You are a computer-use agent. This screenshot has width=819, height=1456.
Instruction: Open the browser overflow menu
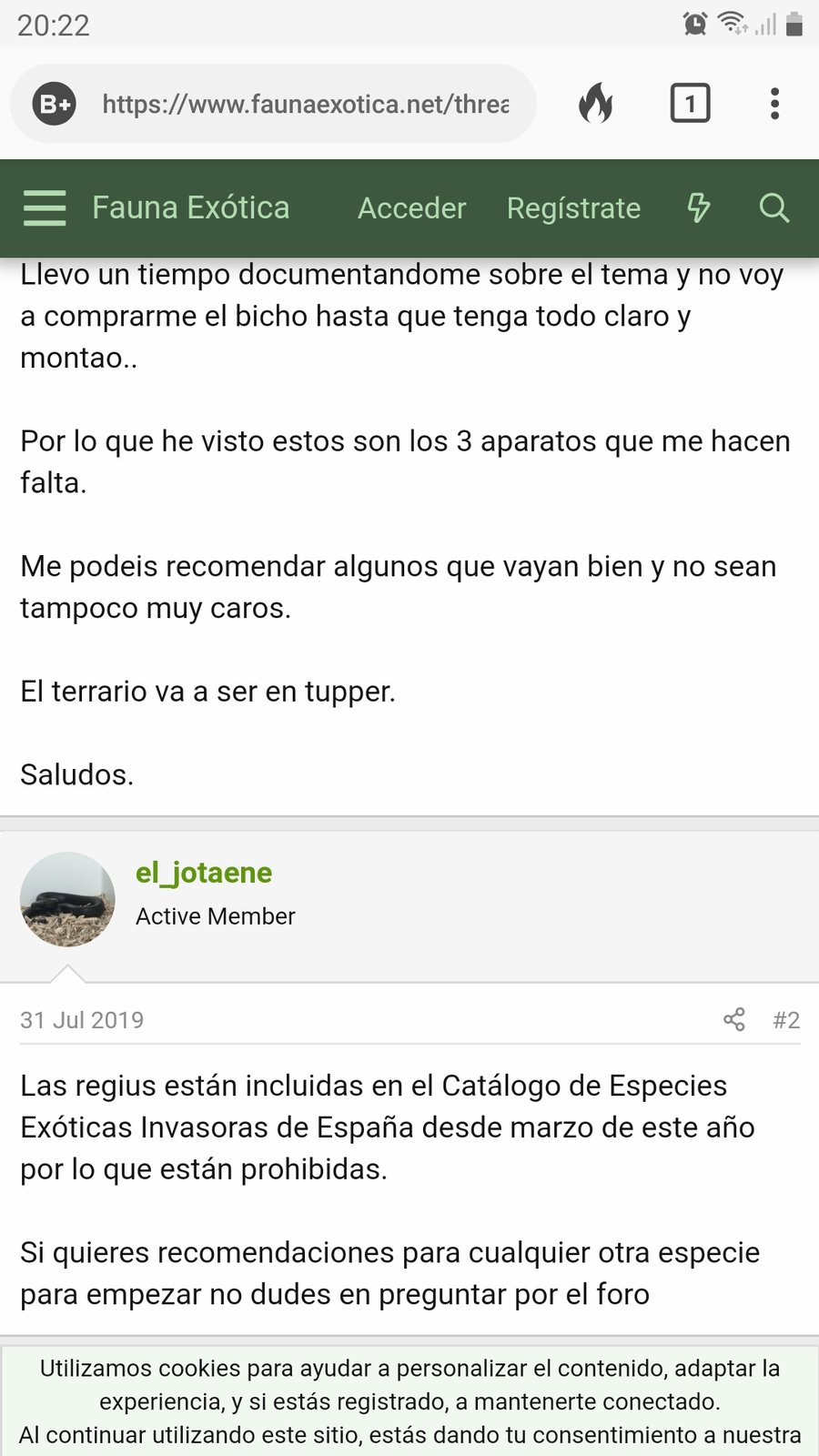[x=774, y=104]
